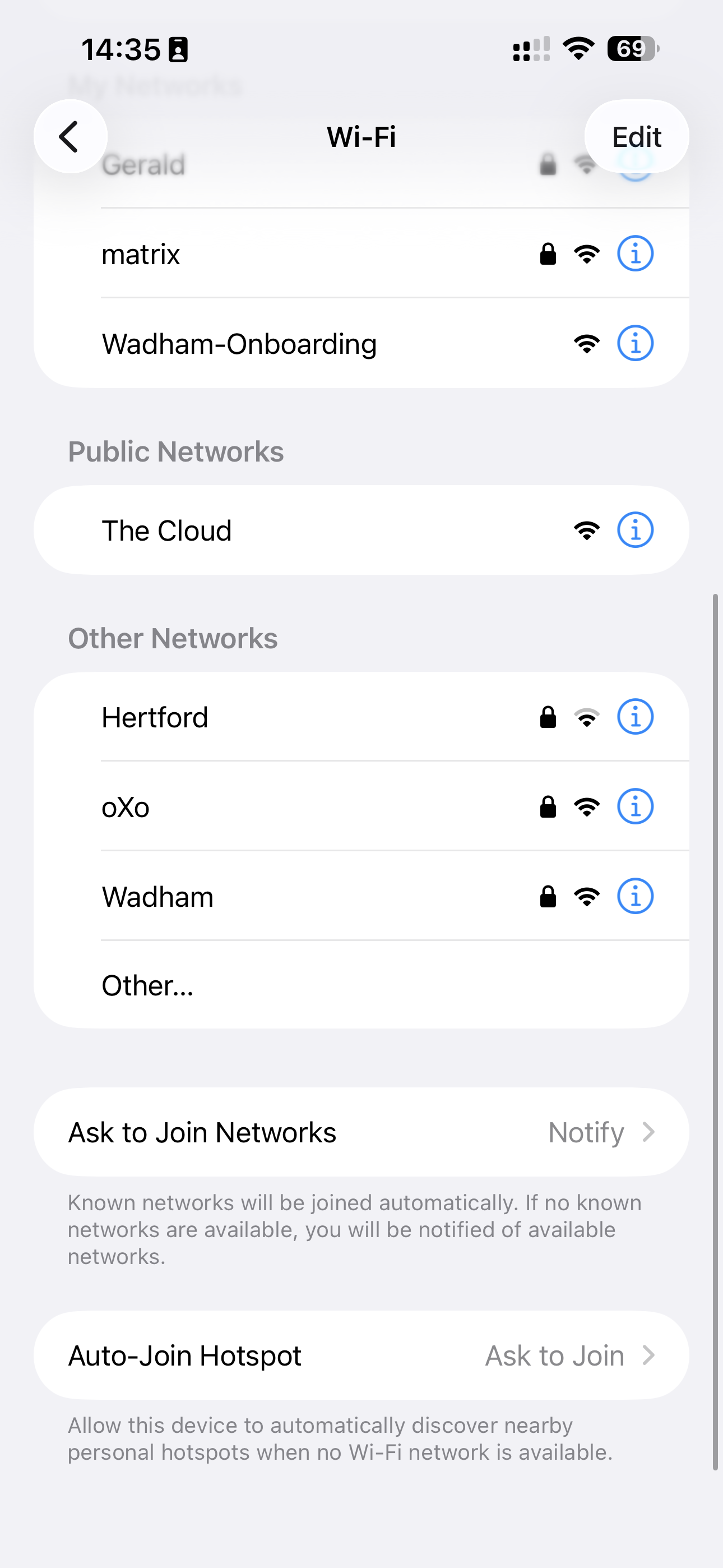The width and height of the screenshot is (723, 1568).
Task: Navigate back using the chevron
Action: click(x=69, y=136)
